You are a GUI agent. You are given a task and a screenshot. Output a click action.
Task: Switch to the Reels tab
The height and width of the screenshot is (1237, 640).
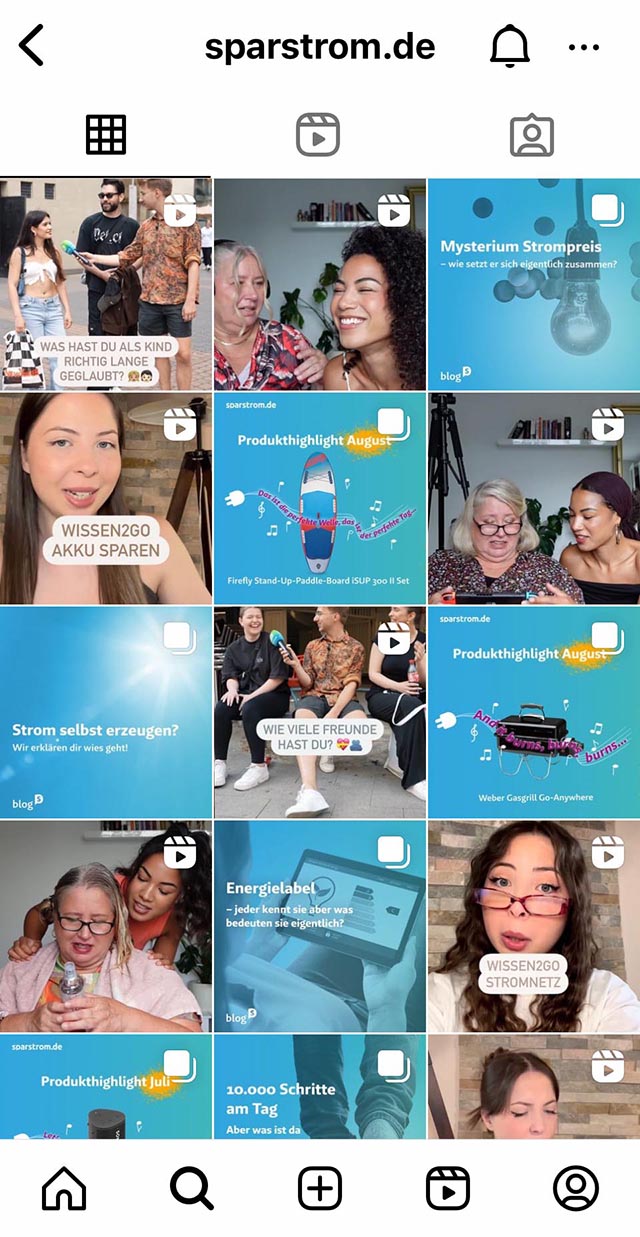(x=318, y=135)
